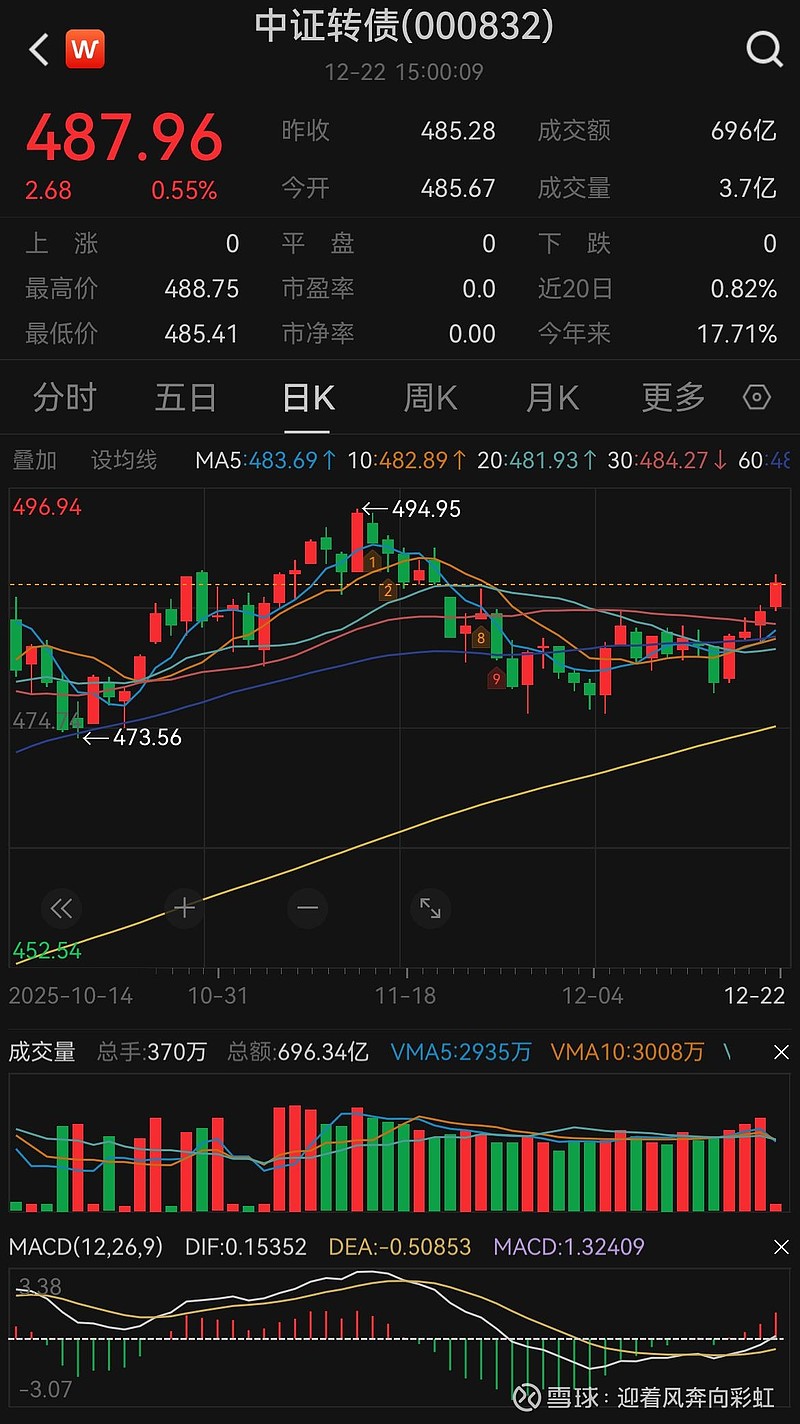Screen dimensions: 800x1424
Task: Expand the chart fullscreen with the diagonal arrows icon
Action: coord(429,908)
